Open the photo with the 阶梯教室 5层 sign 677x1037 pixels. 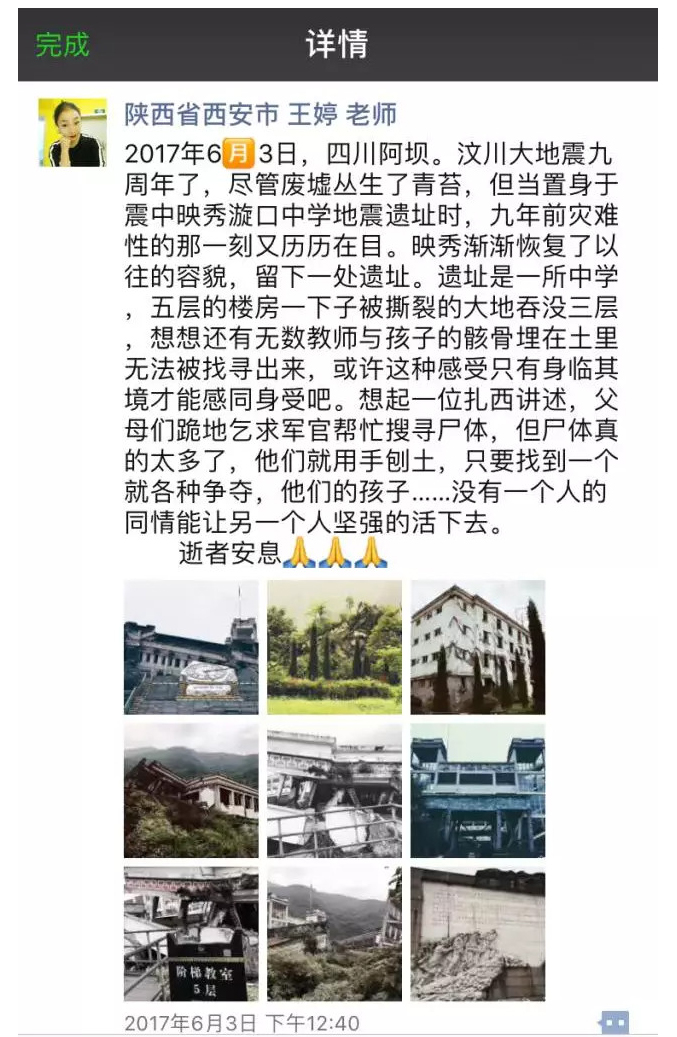(x=191, y=933)
